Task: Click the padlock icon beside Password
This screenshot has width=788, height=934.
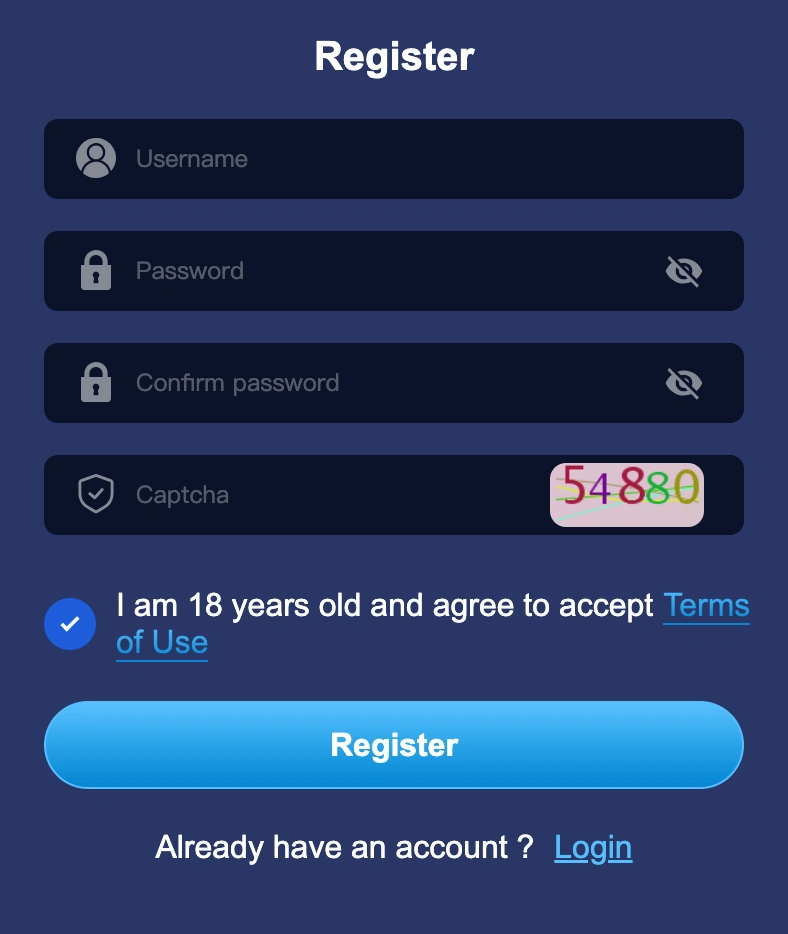Action: [x=96, y=270]
